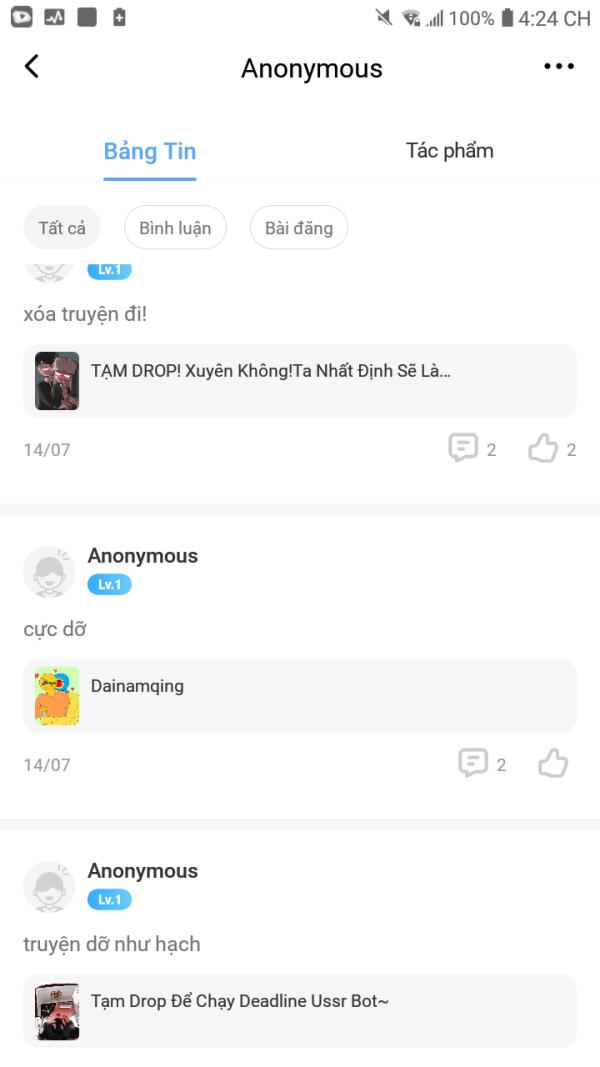Like the xóa truyện đi! post

pos(552,449)
